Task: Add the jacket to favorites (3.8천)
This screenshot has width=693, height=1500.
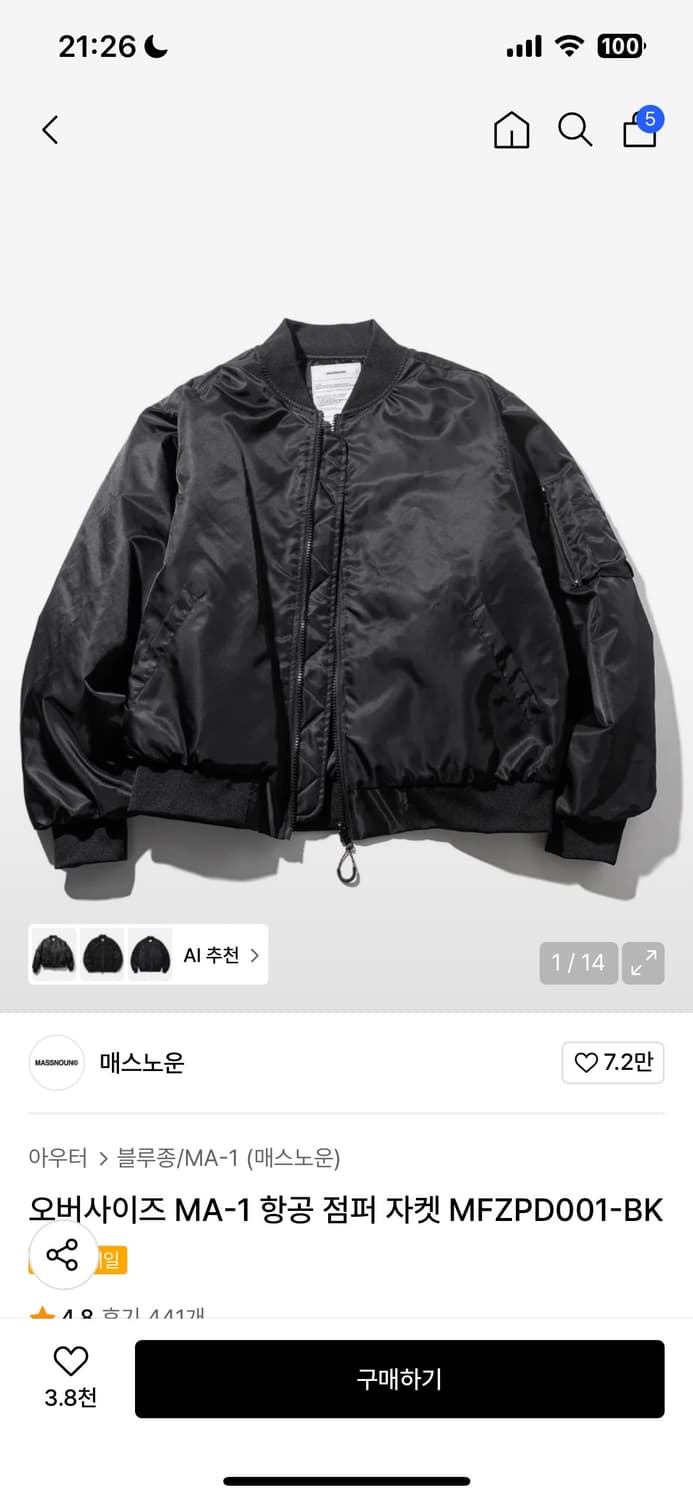Action: tap(70, 1377)
